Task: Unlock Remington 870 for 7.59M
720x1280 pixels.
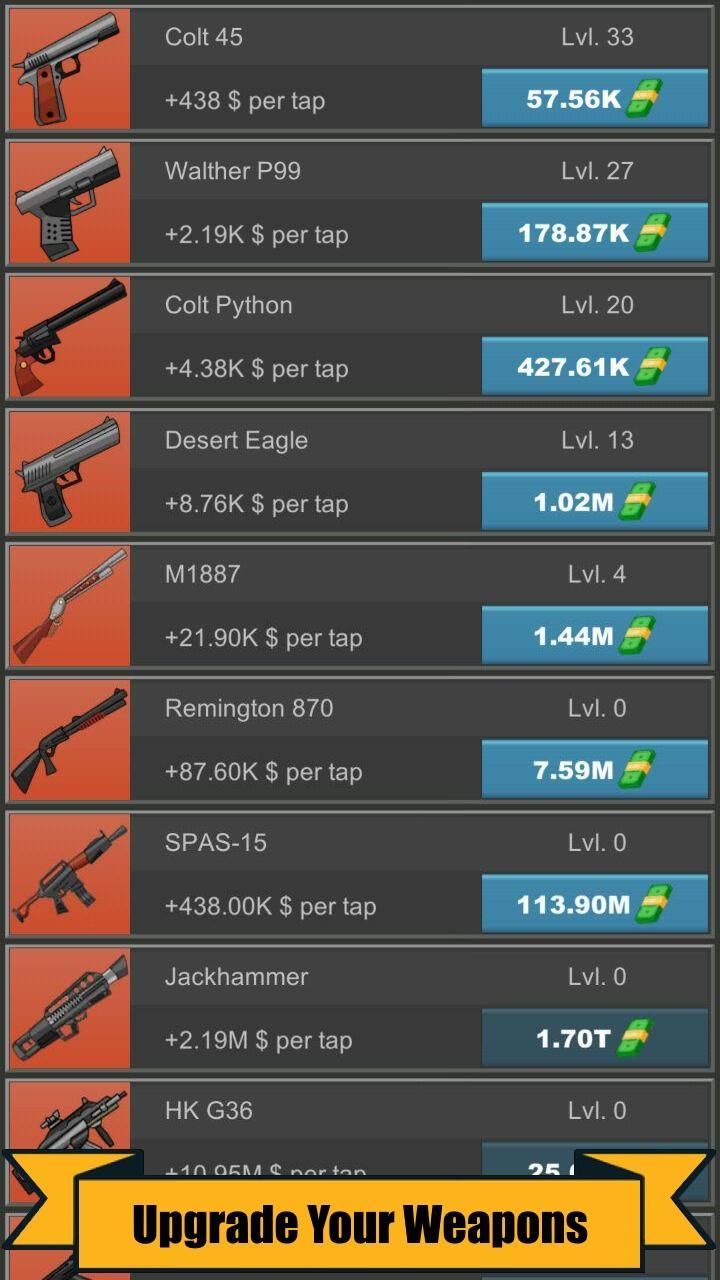Action: 594,770
